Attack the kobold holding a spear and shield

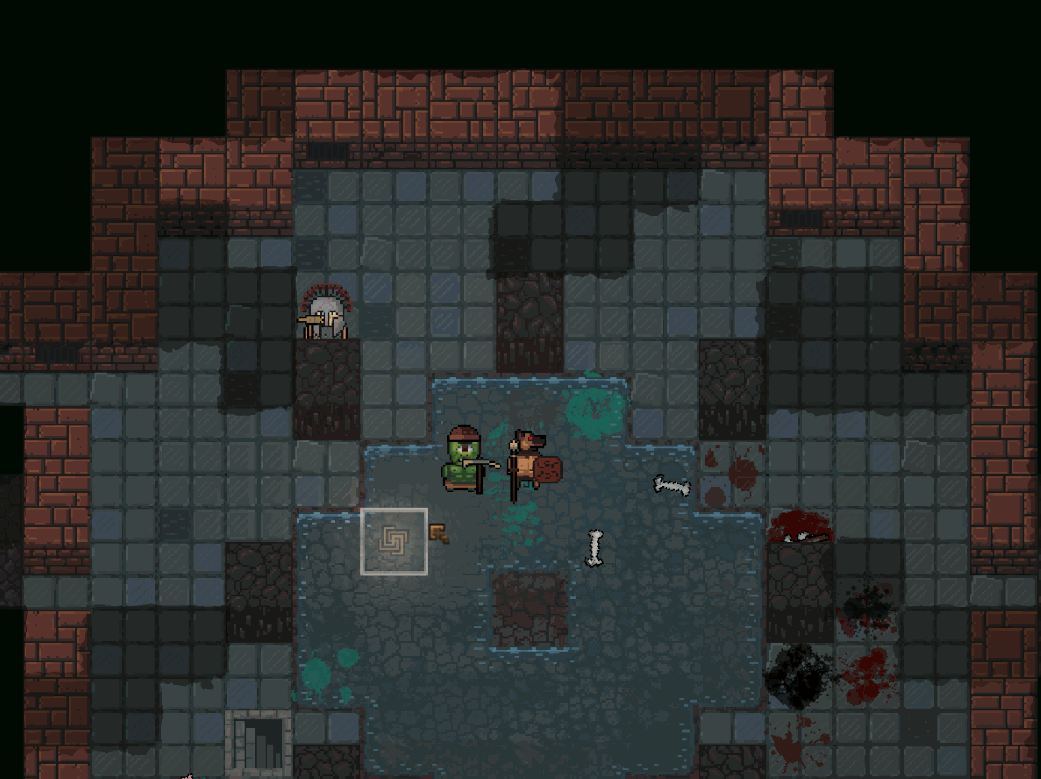tap(532, 463)
